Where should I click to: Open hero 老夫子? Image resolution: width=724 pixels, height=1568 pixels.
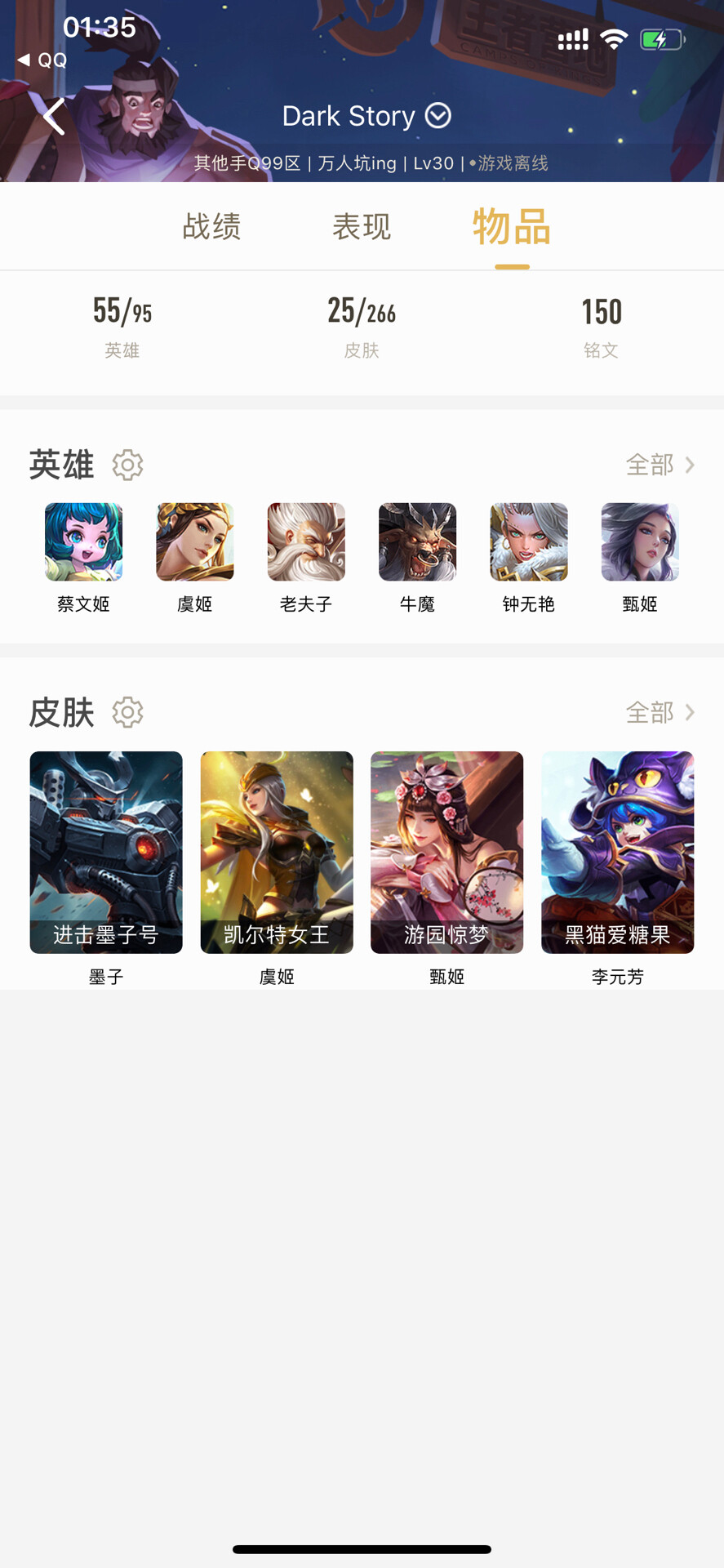point(306,542)
